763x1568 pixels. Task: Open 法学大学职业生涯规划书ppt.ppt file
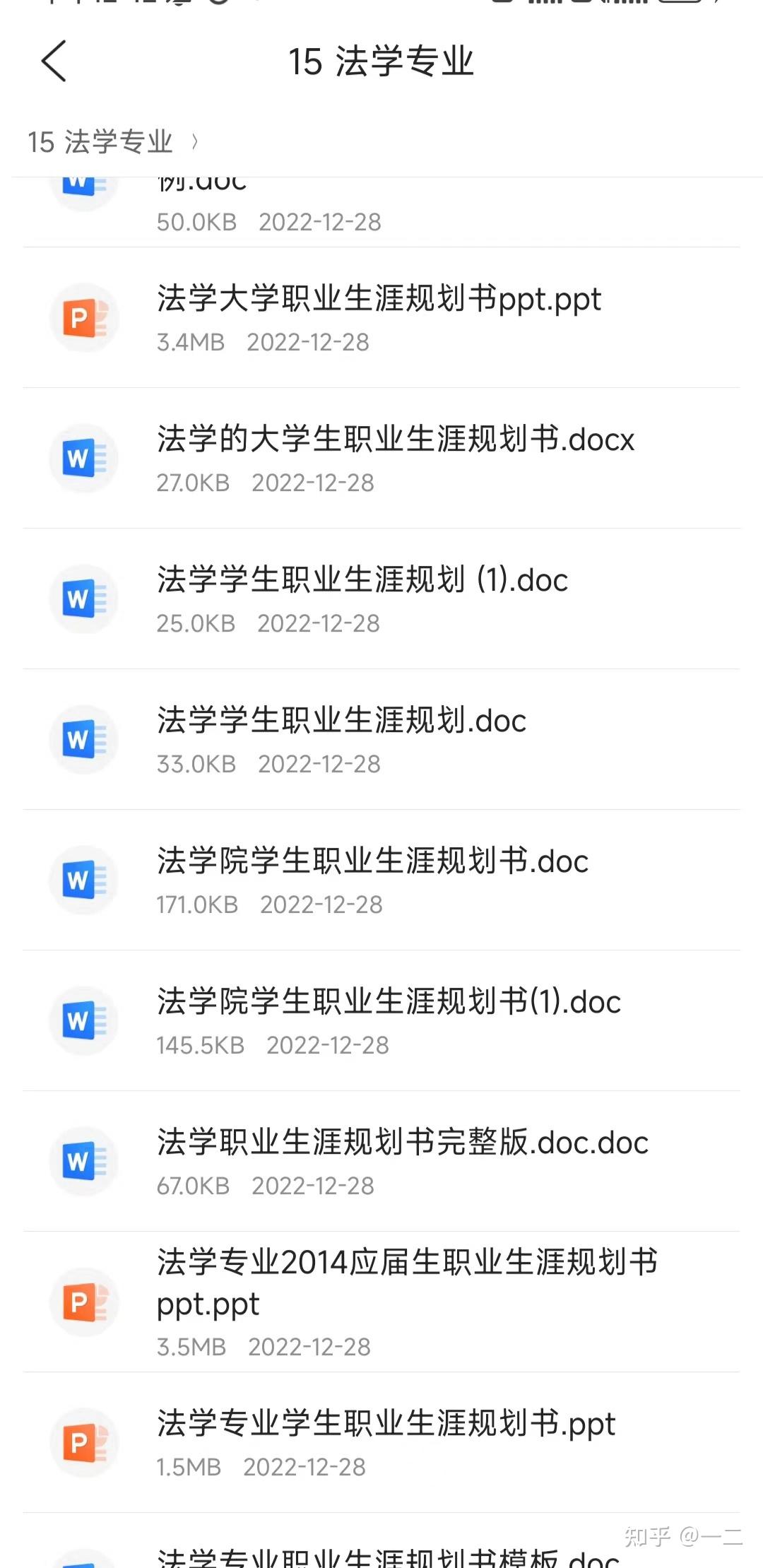[x=379, y=317]
